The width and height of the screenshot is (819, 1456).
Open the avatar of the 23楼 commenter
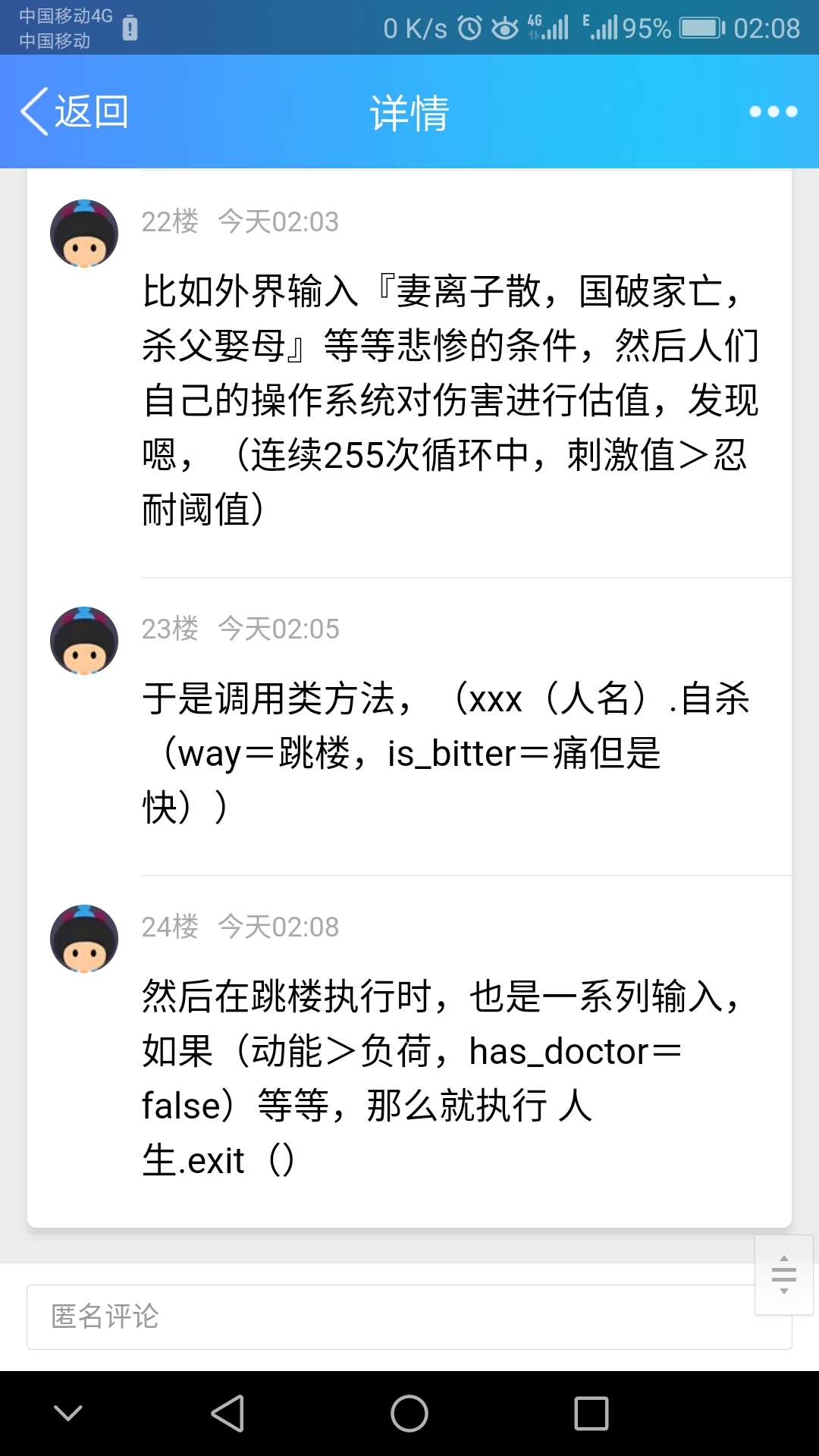click(84, 641)
